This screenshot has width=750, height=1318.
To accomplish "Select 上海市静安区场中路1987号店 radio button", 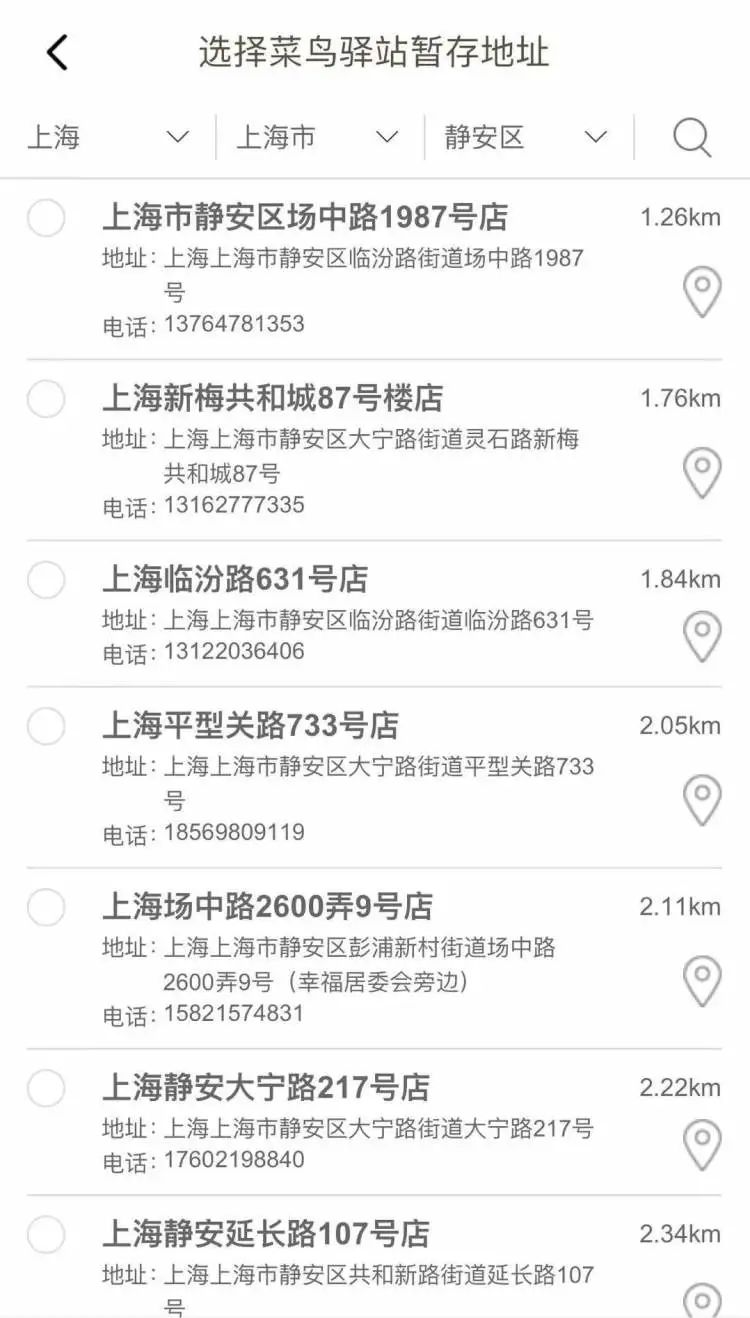I will click(x=46, y=218).
